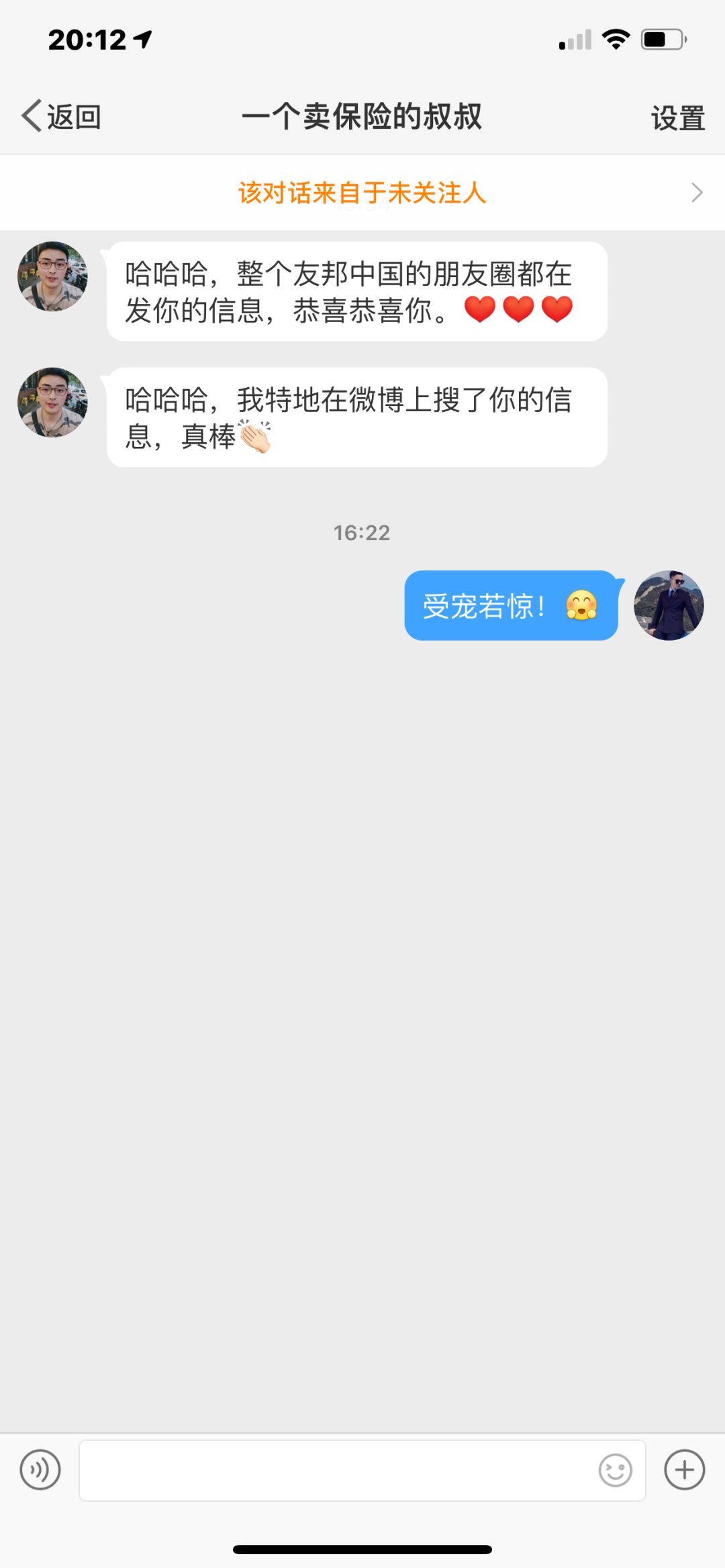Tap the 16:22 timestamp
This screenshot has height=1568, width=725.
point(362,533)
